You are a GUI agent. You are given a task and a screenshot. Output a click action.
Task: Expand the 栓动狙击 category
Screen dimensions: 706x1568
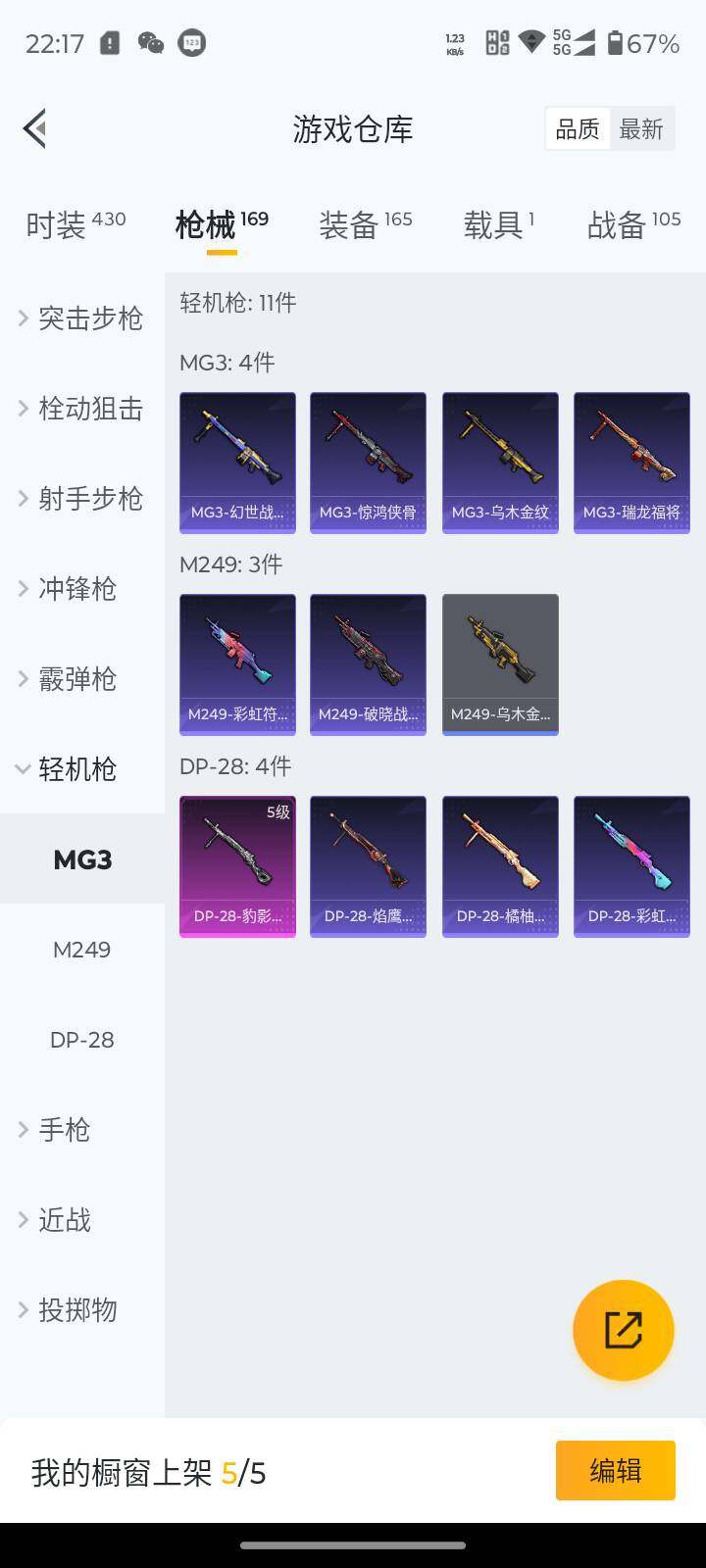click(82, 408)
